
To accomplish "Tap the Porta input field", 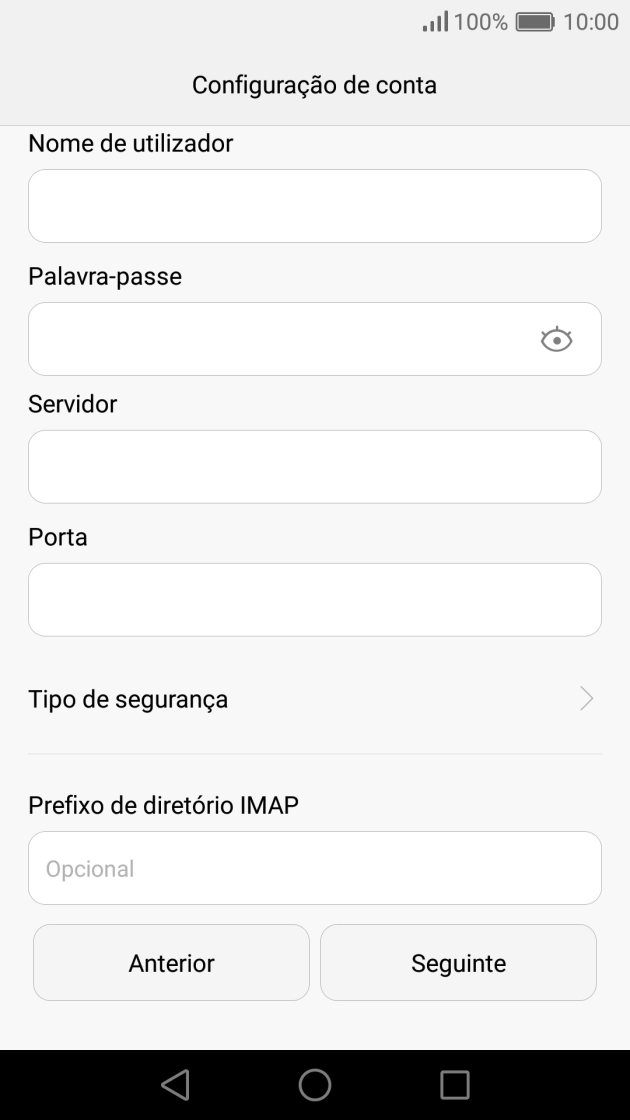I will tap(314, 600).
